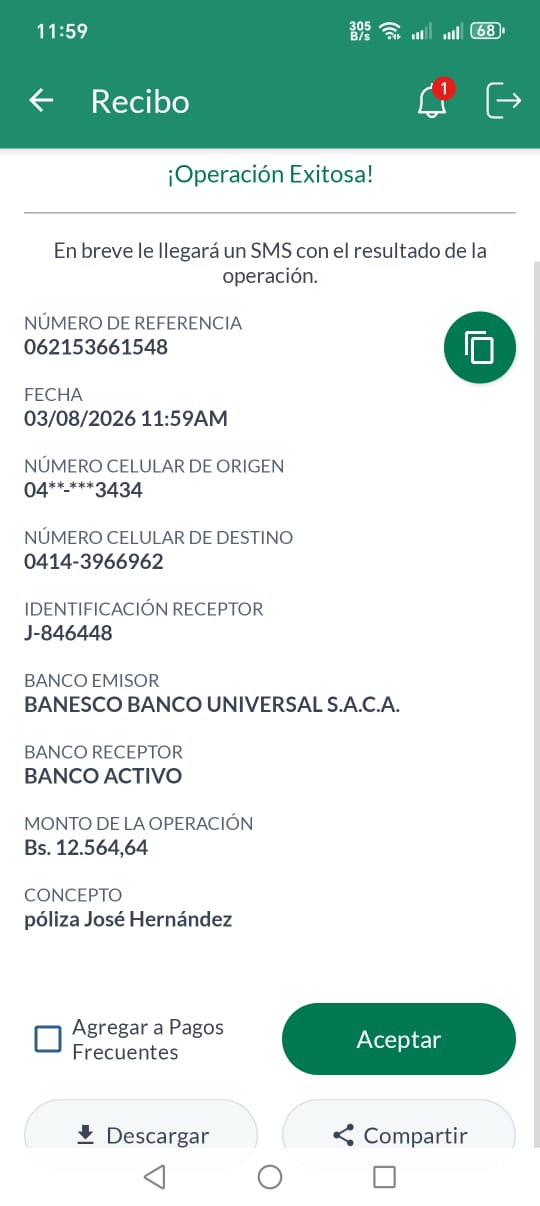The height and width of the screenshot is (1206, 540).
Task: Confirm with the Aceptar button
Action: tap(399, 1039)
